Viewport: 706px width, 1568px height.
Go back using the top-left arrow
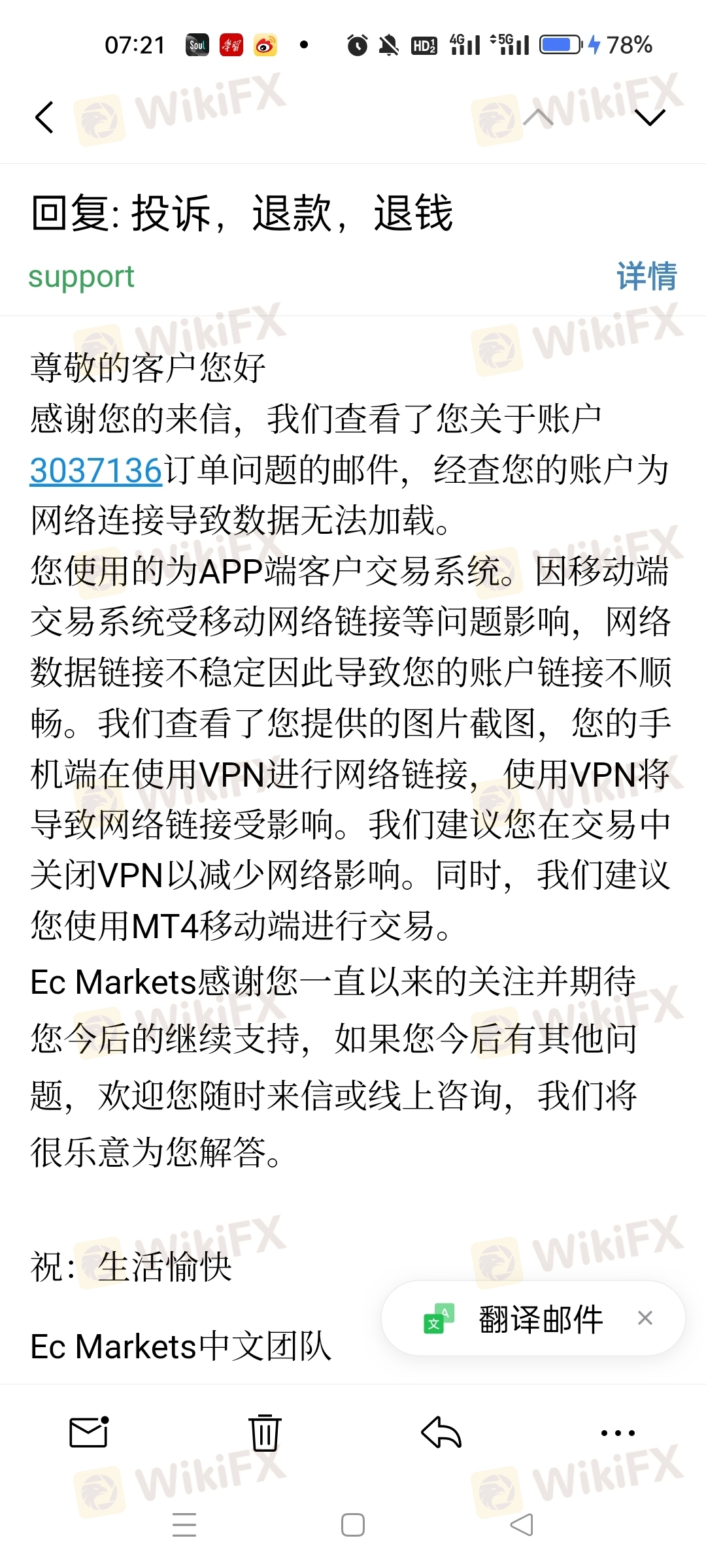coord(44,118)
